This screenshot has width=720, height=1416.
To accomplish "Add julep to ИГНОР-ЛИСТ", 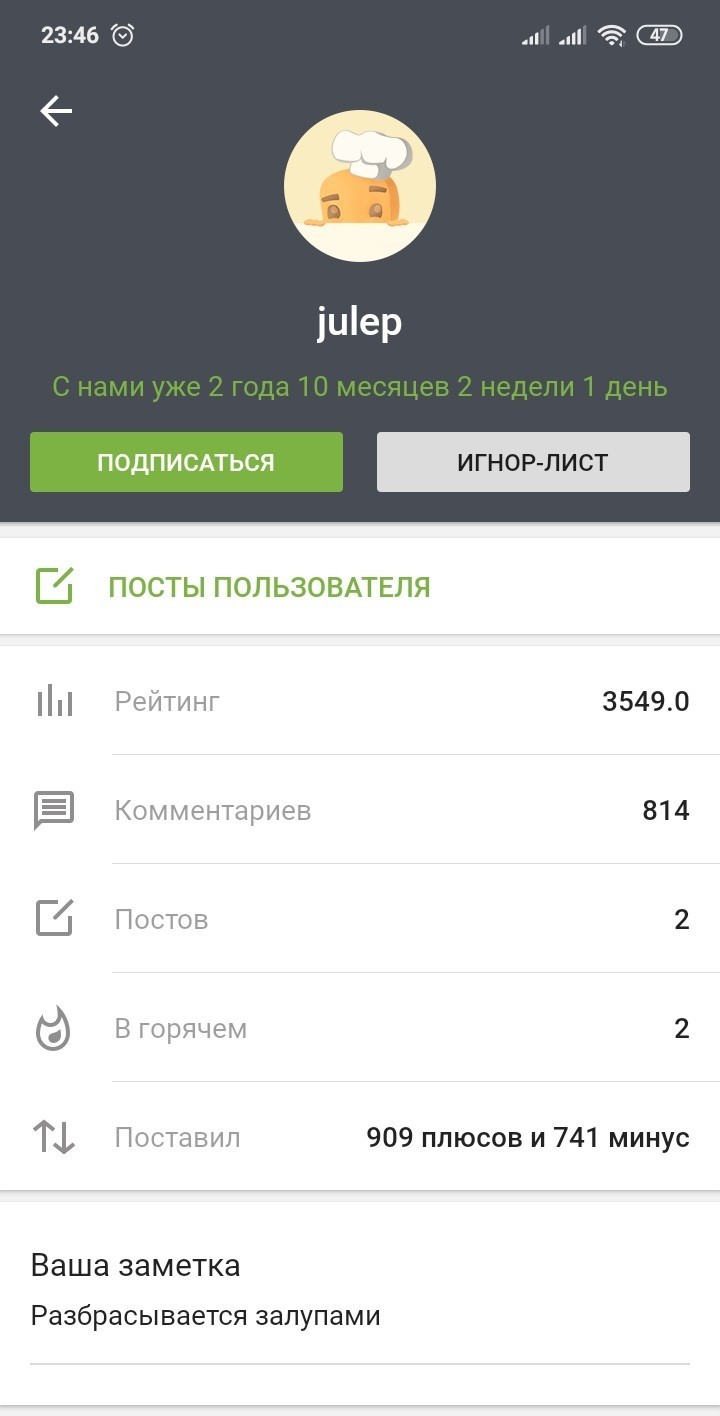I will click(x=533, y=462).
